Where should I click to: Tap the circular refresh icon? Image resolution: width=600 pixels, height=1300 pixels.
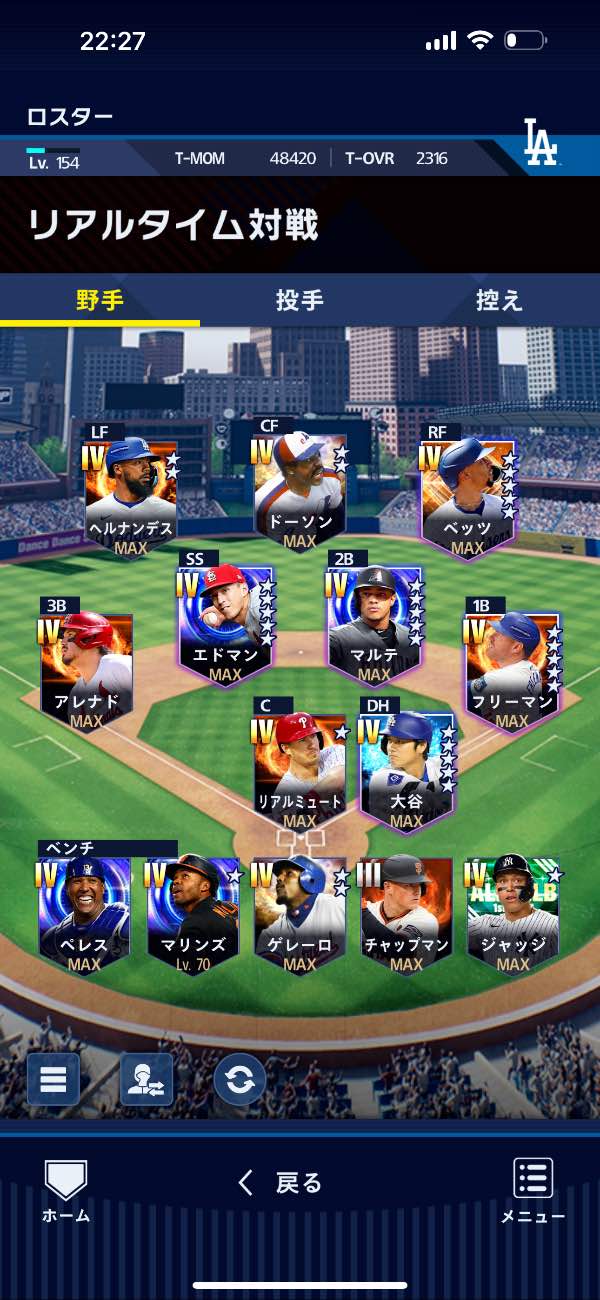(240, 1079)
